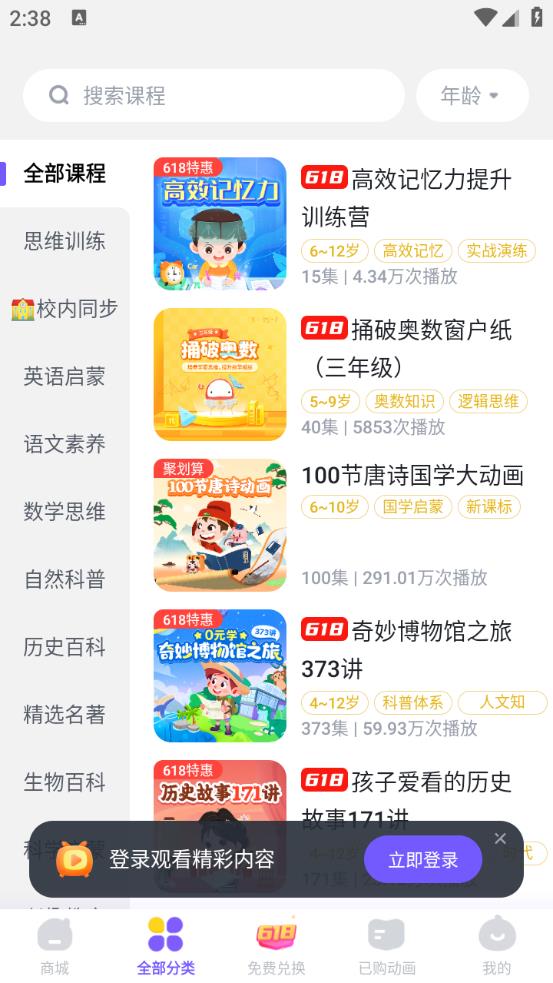
Task: Select the 生物百科 category
Action: click(65, 782)
